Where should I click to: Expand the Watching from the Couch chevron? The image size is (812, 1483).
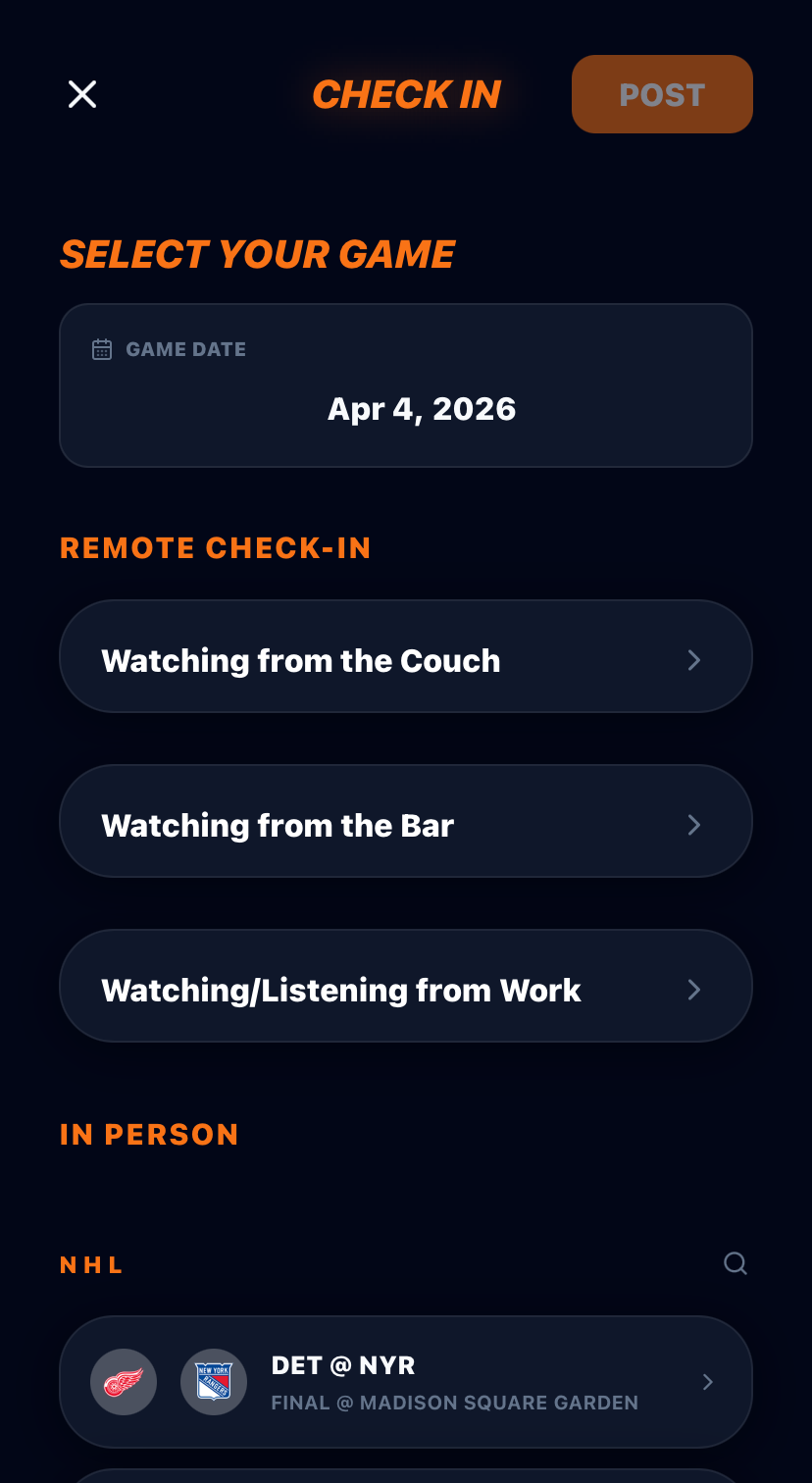coord(694,660)
